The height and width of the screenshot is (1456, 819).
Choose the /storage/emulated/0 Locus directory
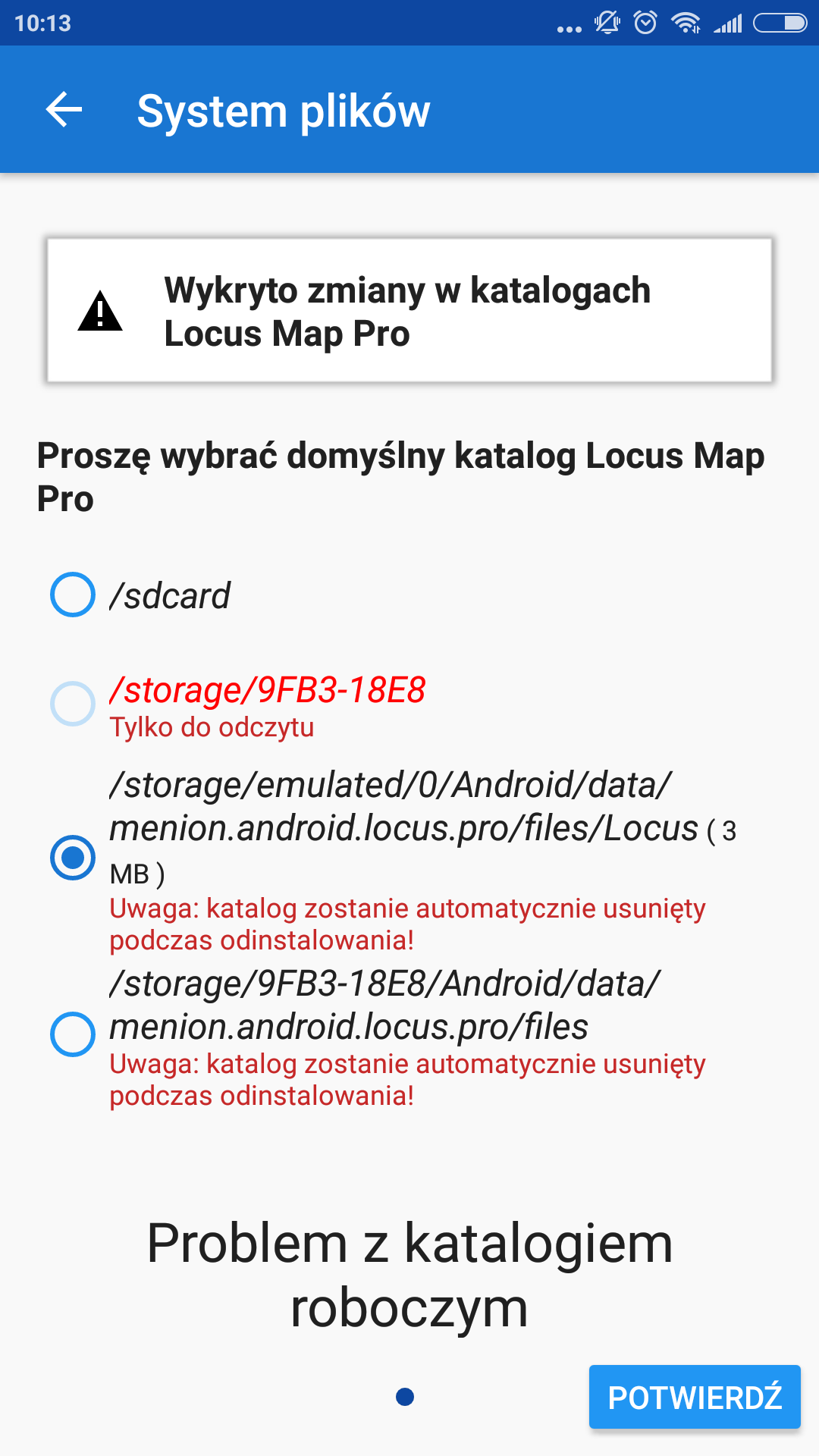(73, 858)
